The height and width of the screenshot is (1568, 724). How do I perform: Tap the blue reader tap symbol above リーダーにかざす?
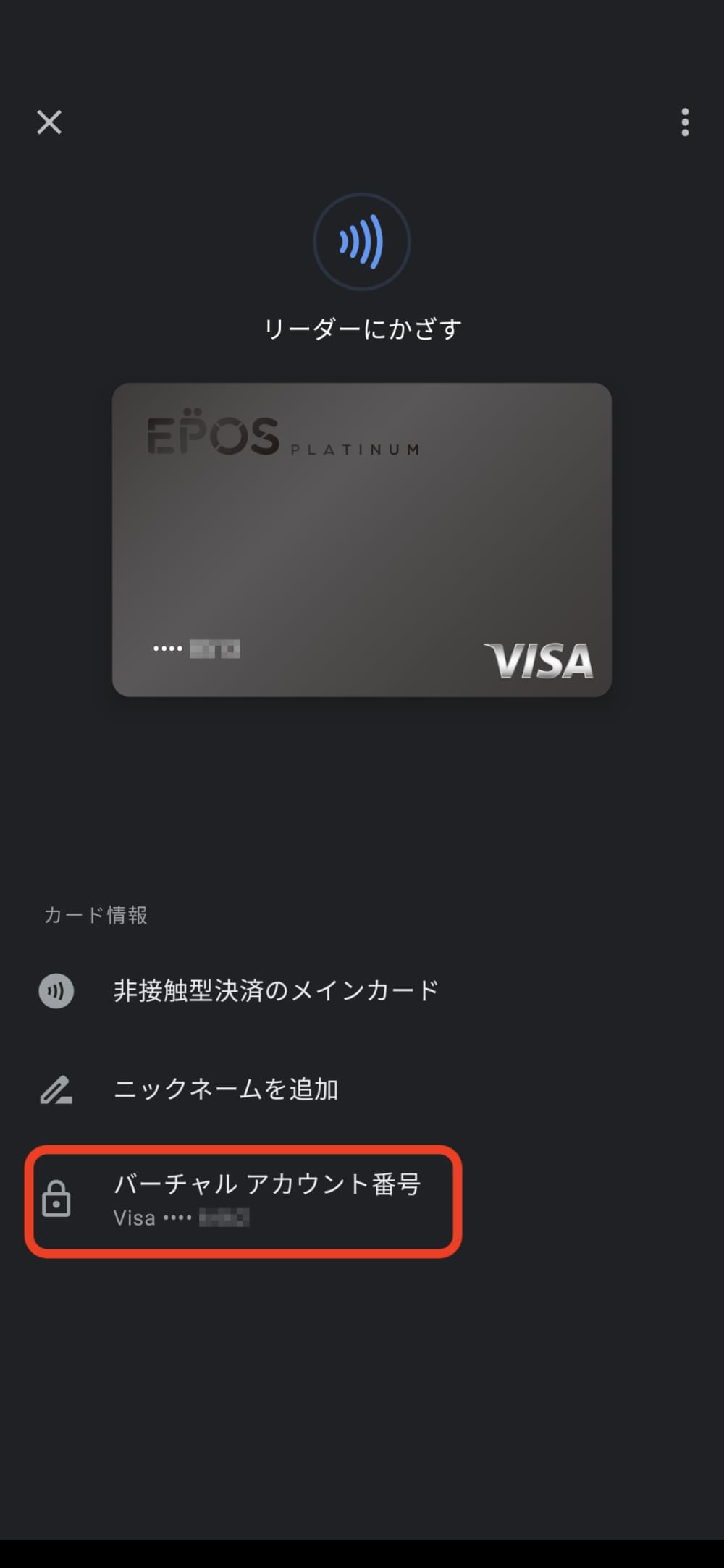tap(361, 243)
